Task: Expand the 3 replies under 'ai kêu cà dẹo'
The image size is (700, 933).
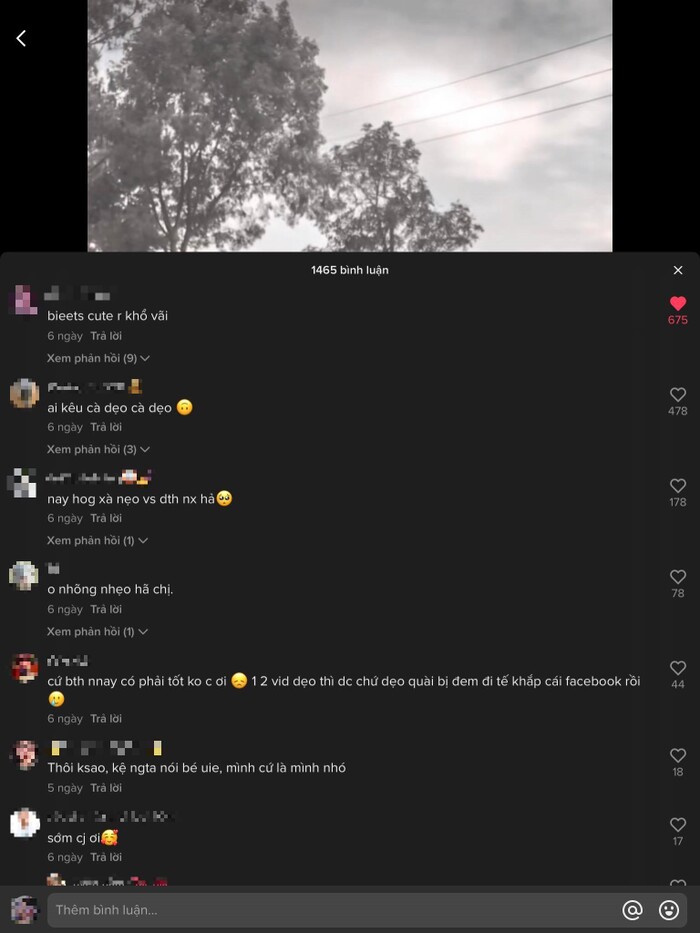Action: [x=98, y=449]
